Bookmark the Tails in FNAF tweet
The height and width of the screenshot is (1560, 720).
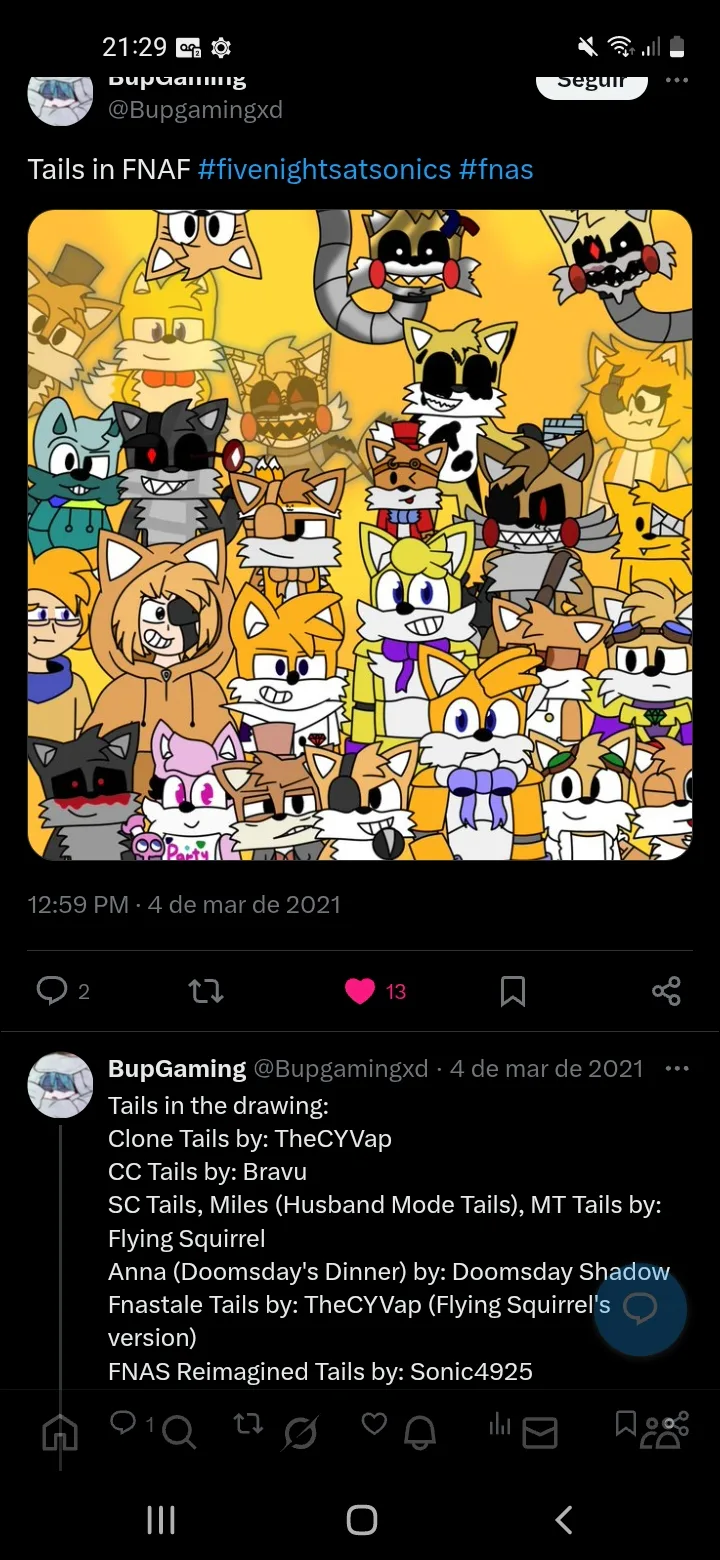coord(512,991)
